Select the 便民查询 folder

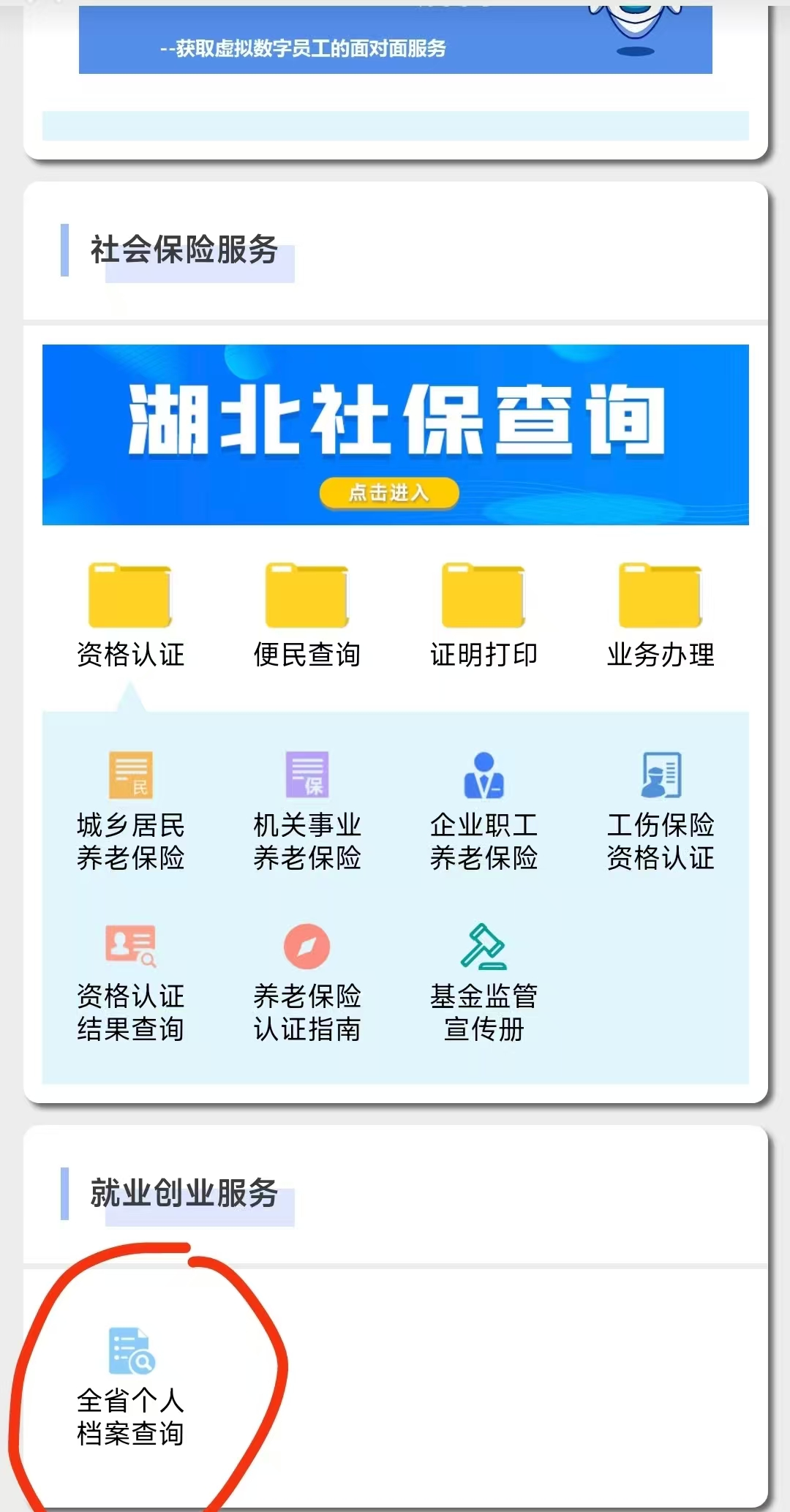tap(306, 615)
